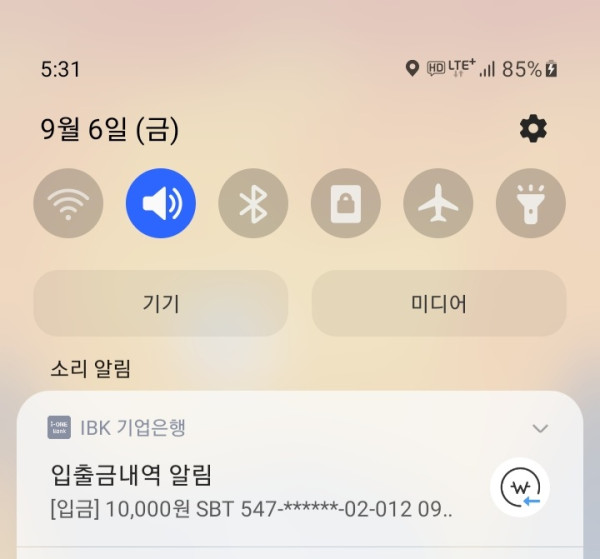Image resolution: width=600 pixels, height=559 pixels.
Task: Turn on the flashlight
Action: coord(531,203)
